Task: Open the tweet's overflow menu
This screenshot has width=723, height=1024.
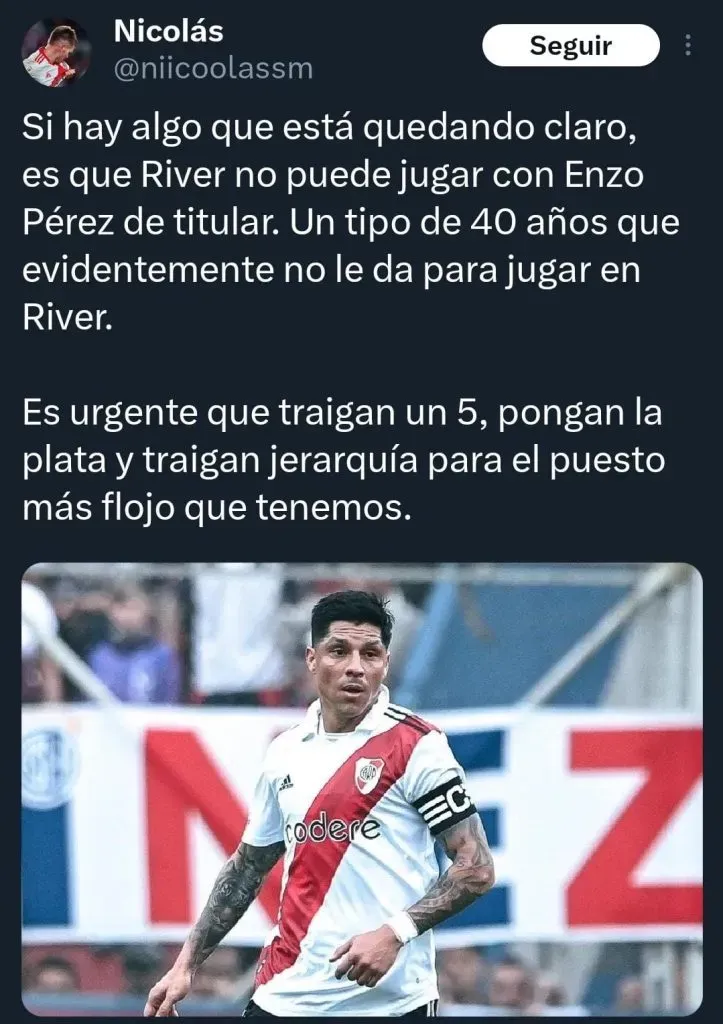Action: tap(687, 46)
